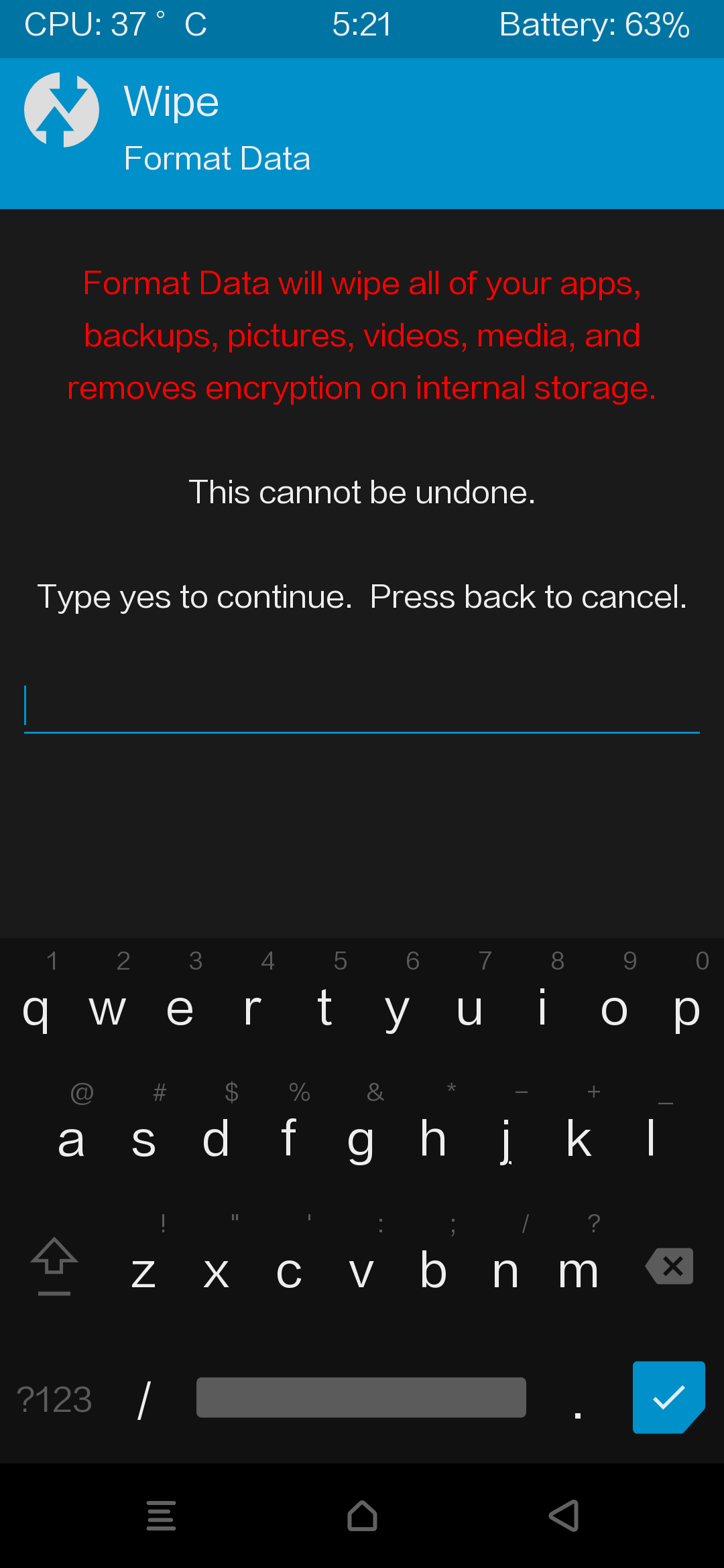724x1568 pixels.
Task: Hit the backspace key
Action: 670,1266
